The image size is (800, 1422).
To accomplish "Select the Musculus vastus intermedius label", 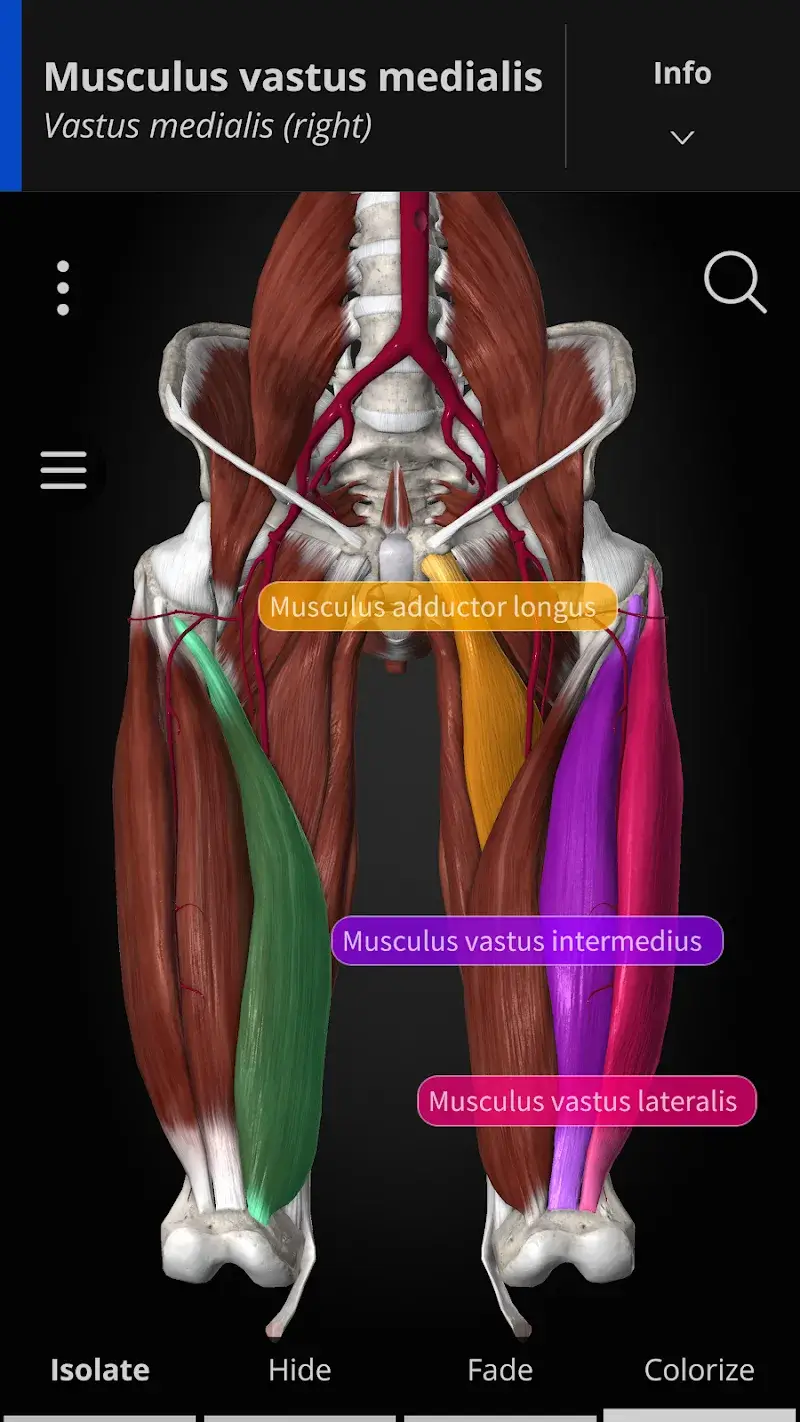I will (523, 941).
